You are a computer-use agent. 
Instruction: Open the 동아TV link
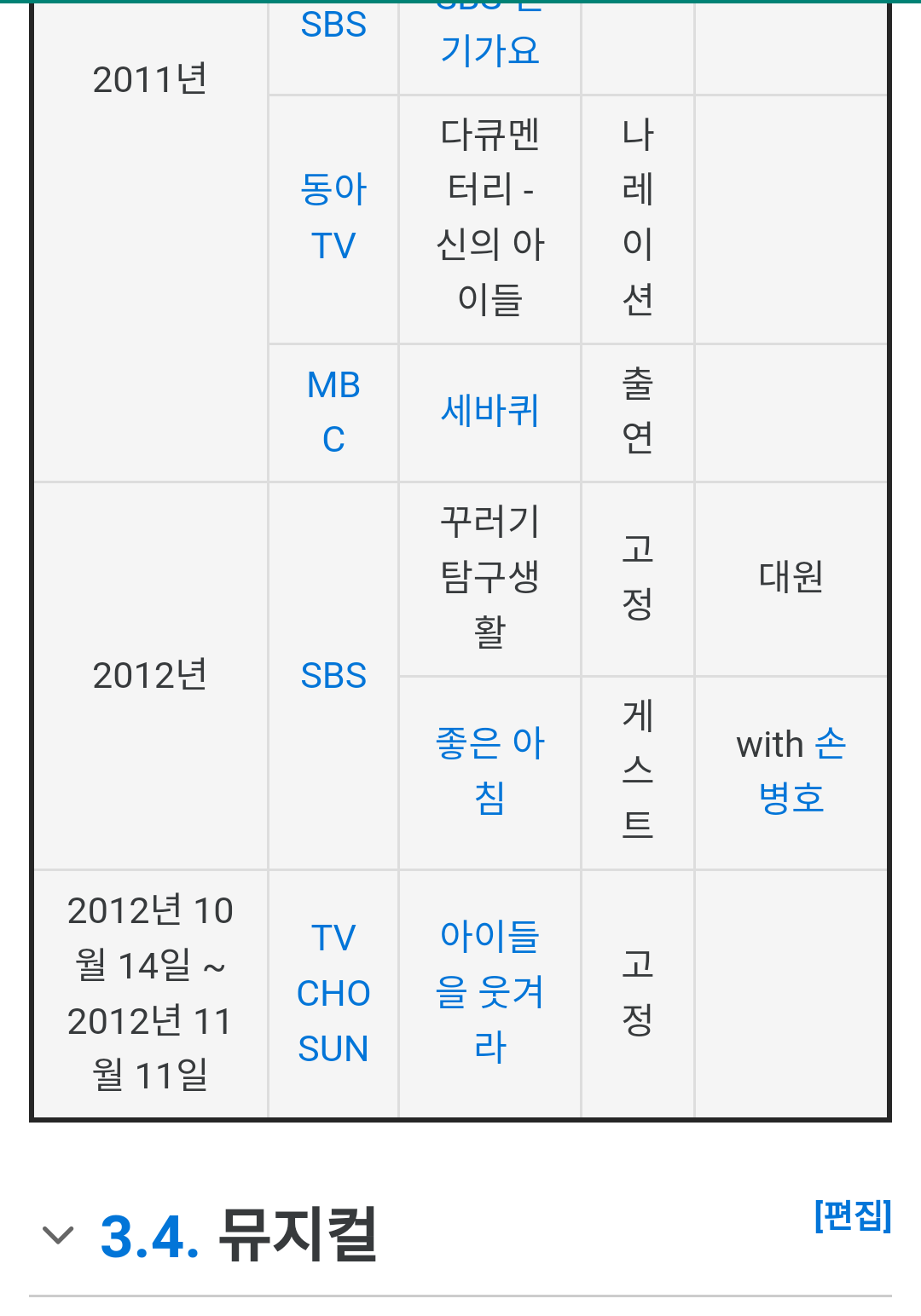(x=333, y=216)
